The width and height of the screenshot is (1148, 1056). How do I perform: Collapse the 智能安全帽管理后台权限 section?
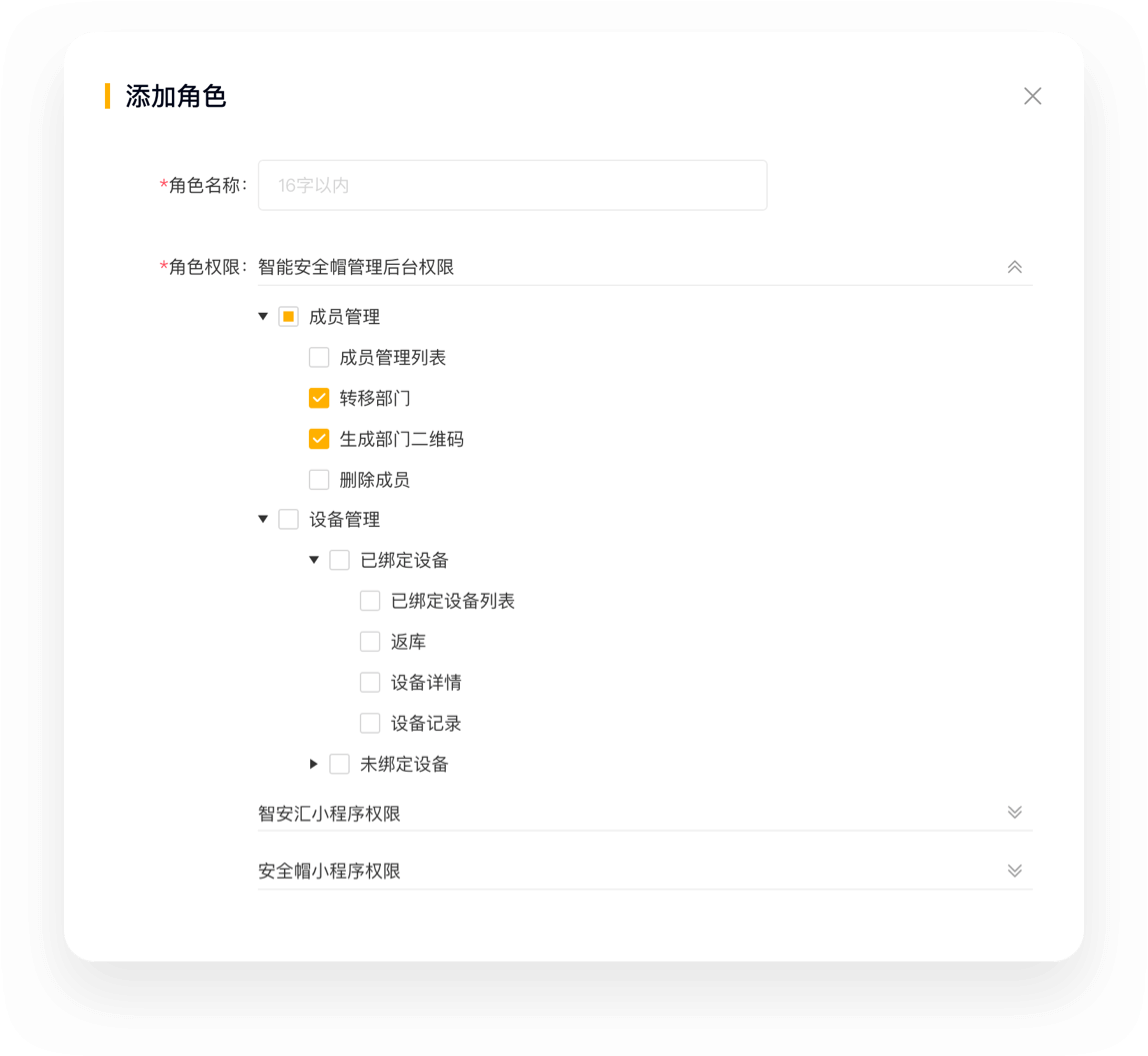point(1014,267)
